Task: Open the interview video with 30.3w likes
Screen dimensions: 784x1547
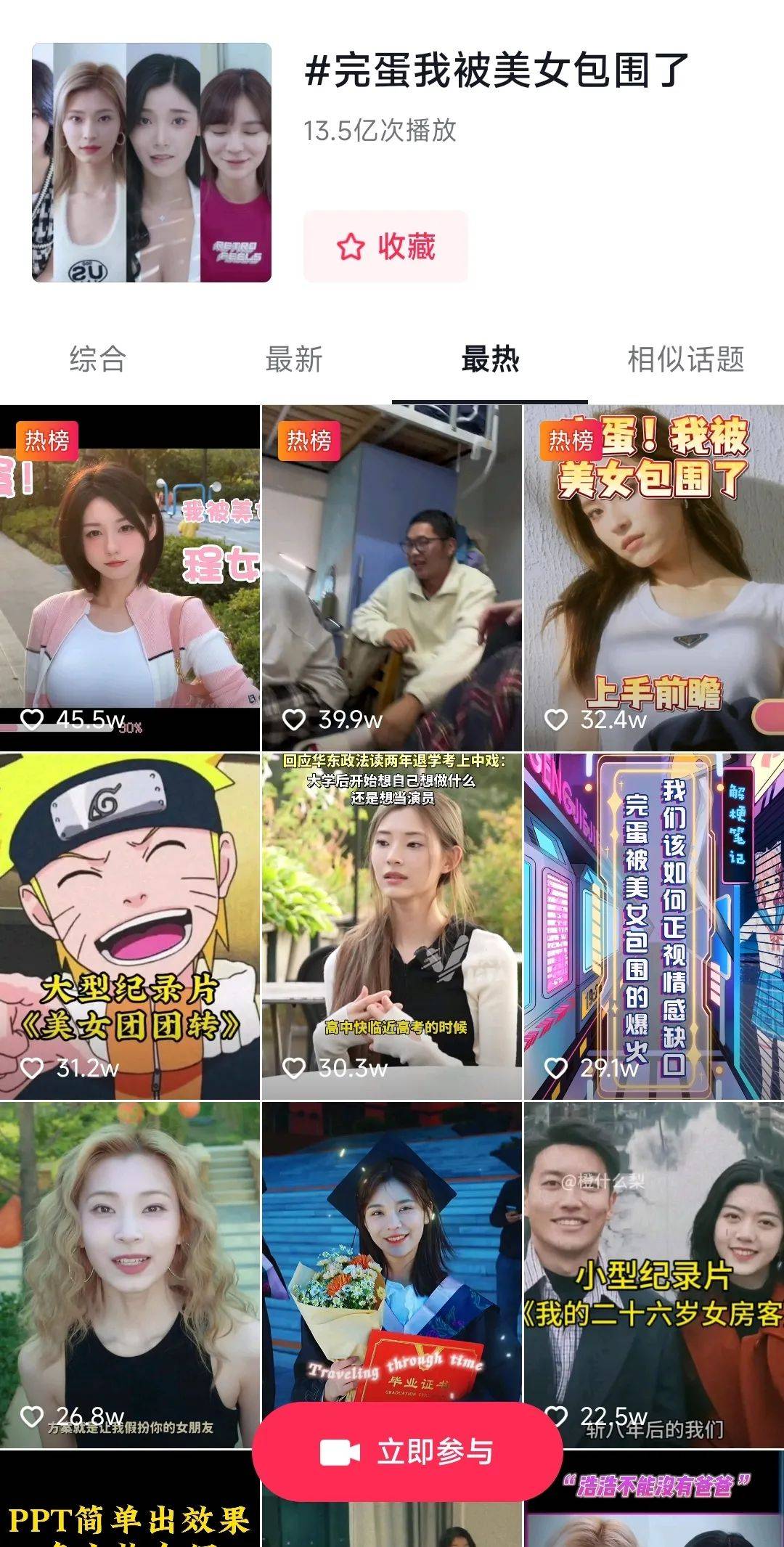Action: [392, 926]
